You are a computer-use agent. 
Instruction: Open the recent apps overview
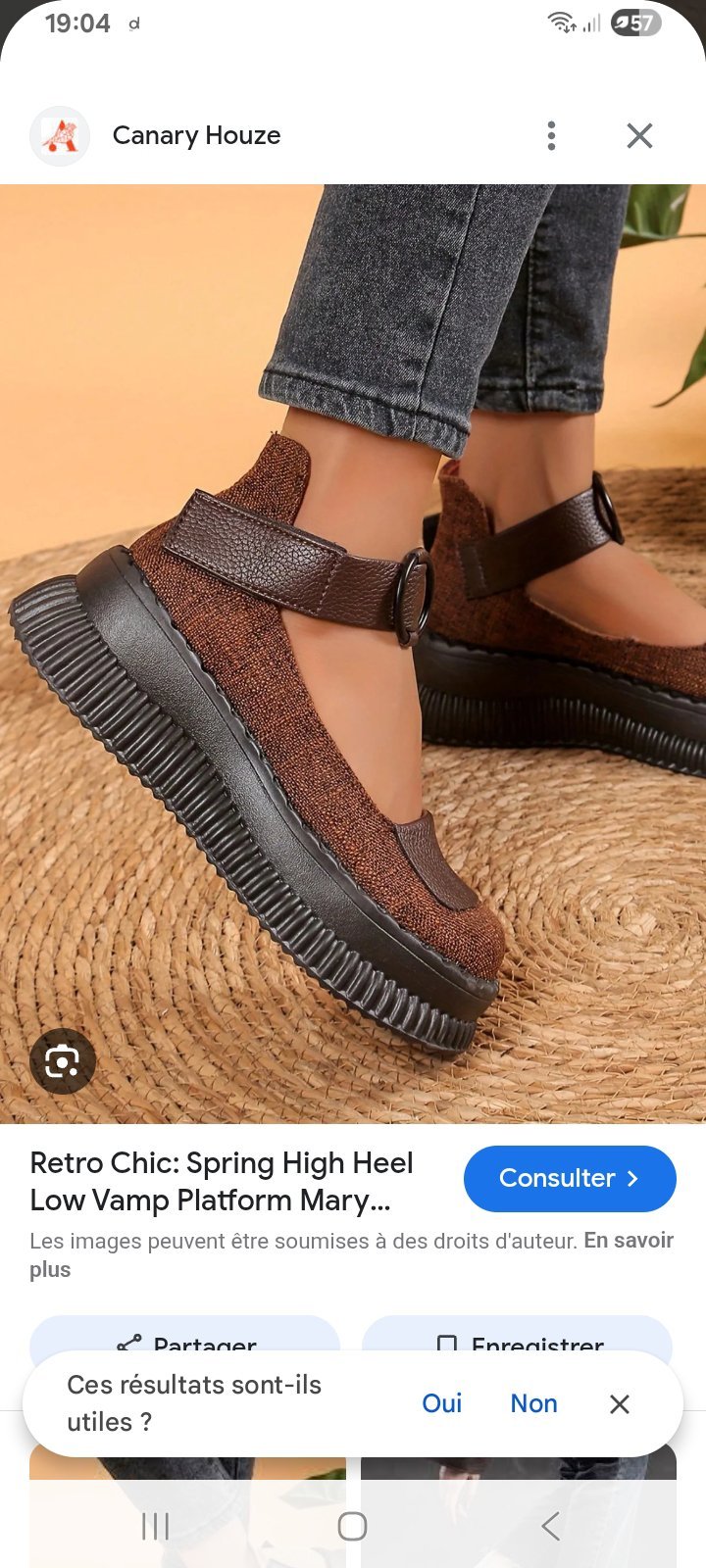[156, 1526]
